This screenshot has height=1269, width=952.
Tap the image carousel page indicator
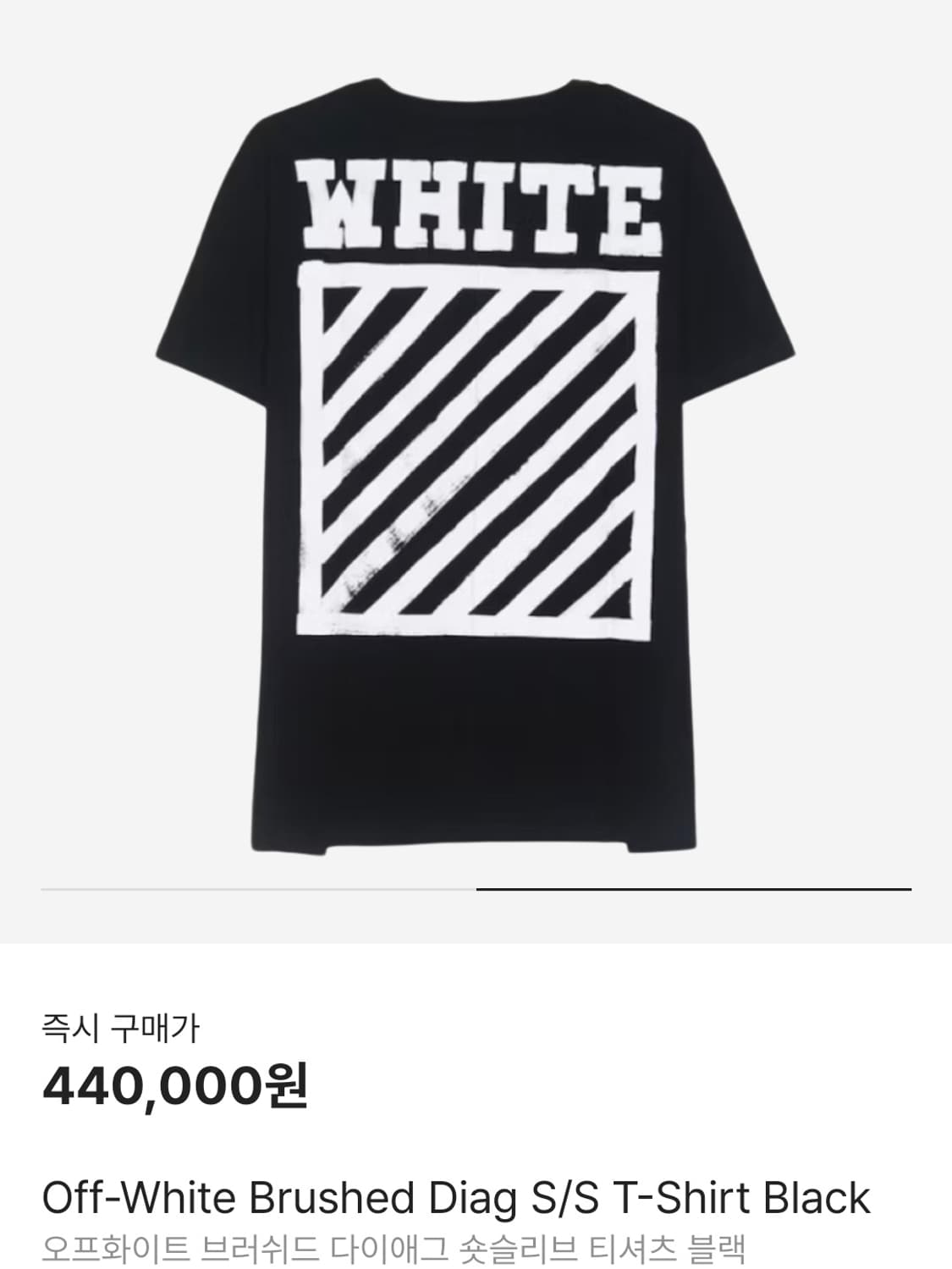point(476,889)
